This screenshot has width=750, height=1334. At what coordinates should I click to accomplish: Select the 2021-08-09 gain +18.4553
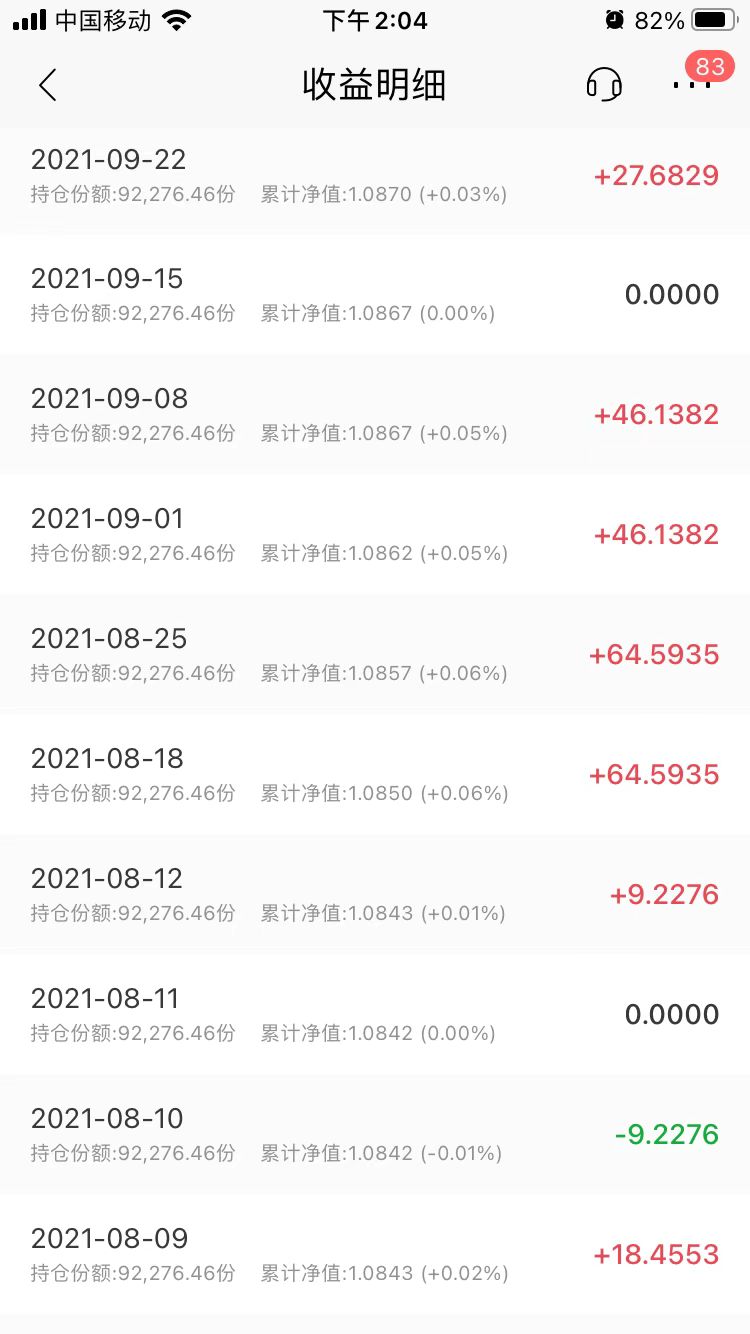click(x=655, y=1254)
